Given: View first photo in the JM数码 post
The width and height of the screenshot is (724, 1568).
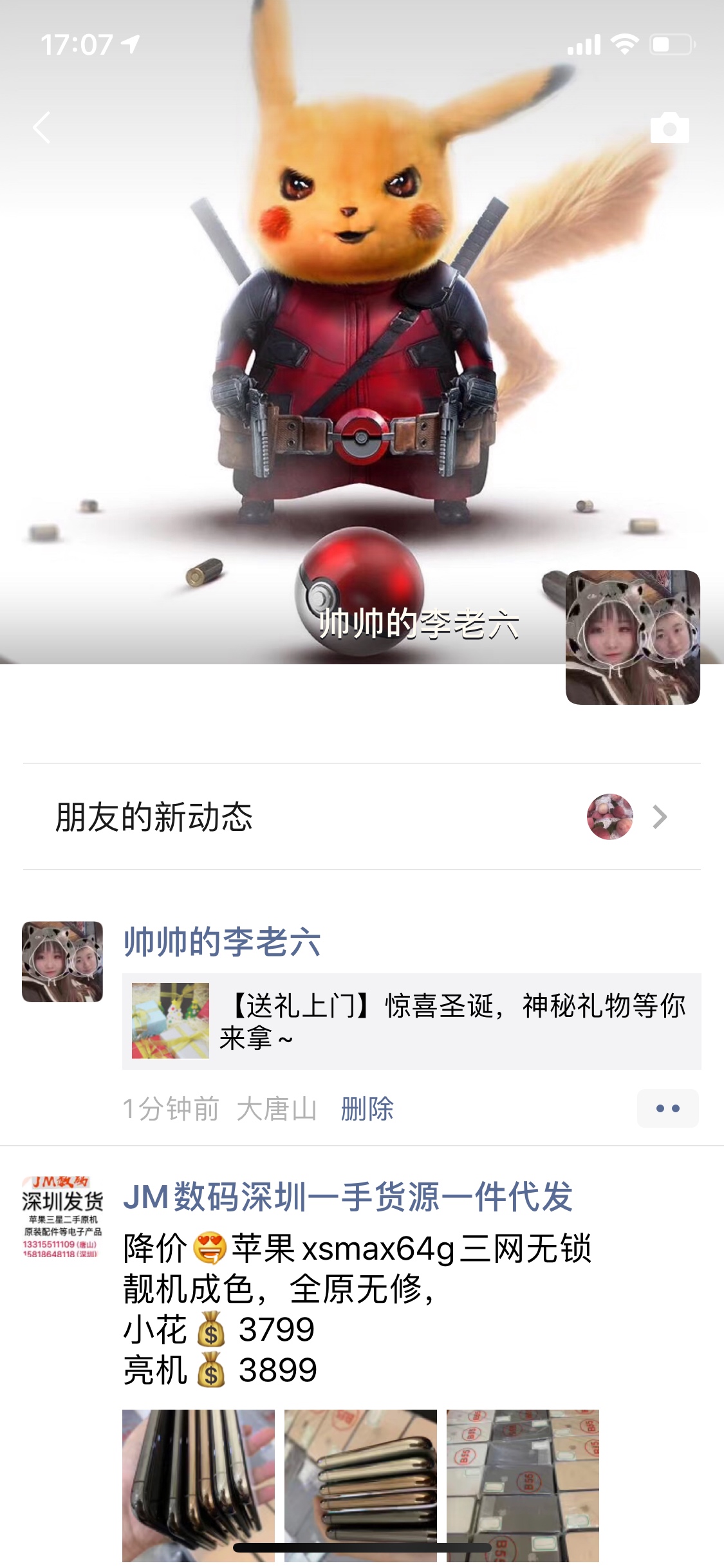Looking at the screenshot, I should click(198, 1484).
